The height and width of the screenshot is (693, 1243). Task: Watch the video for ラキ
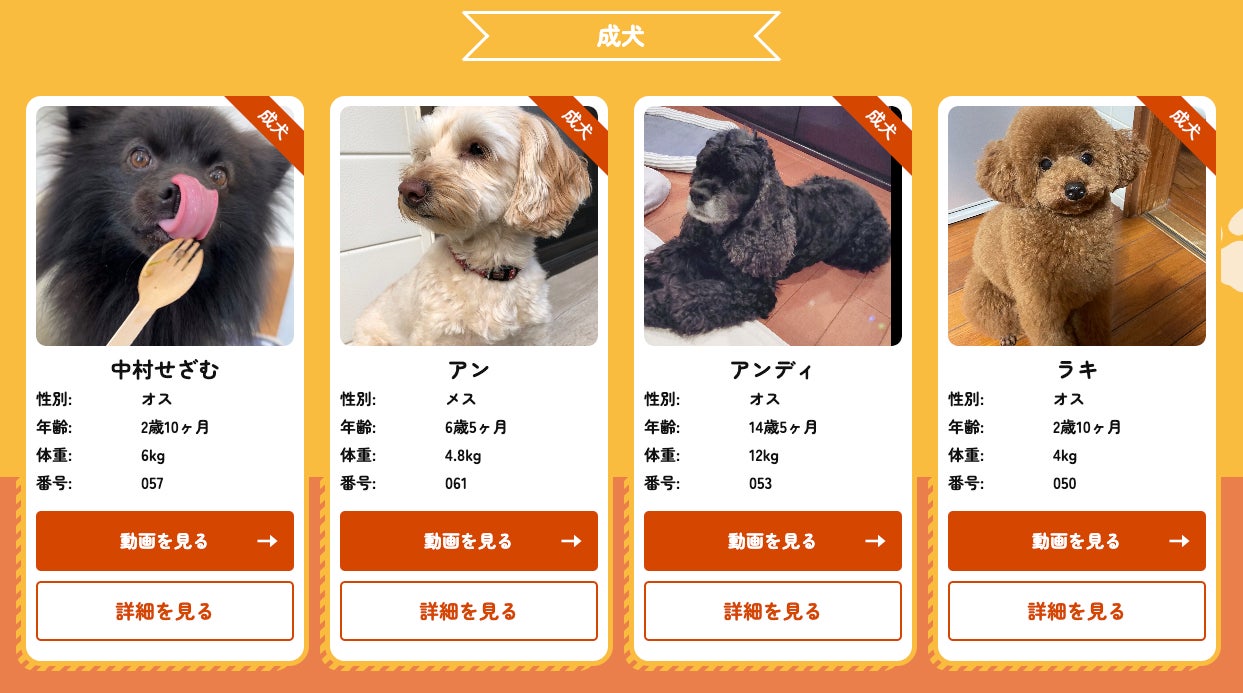coord(1077,541)
